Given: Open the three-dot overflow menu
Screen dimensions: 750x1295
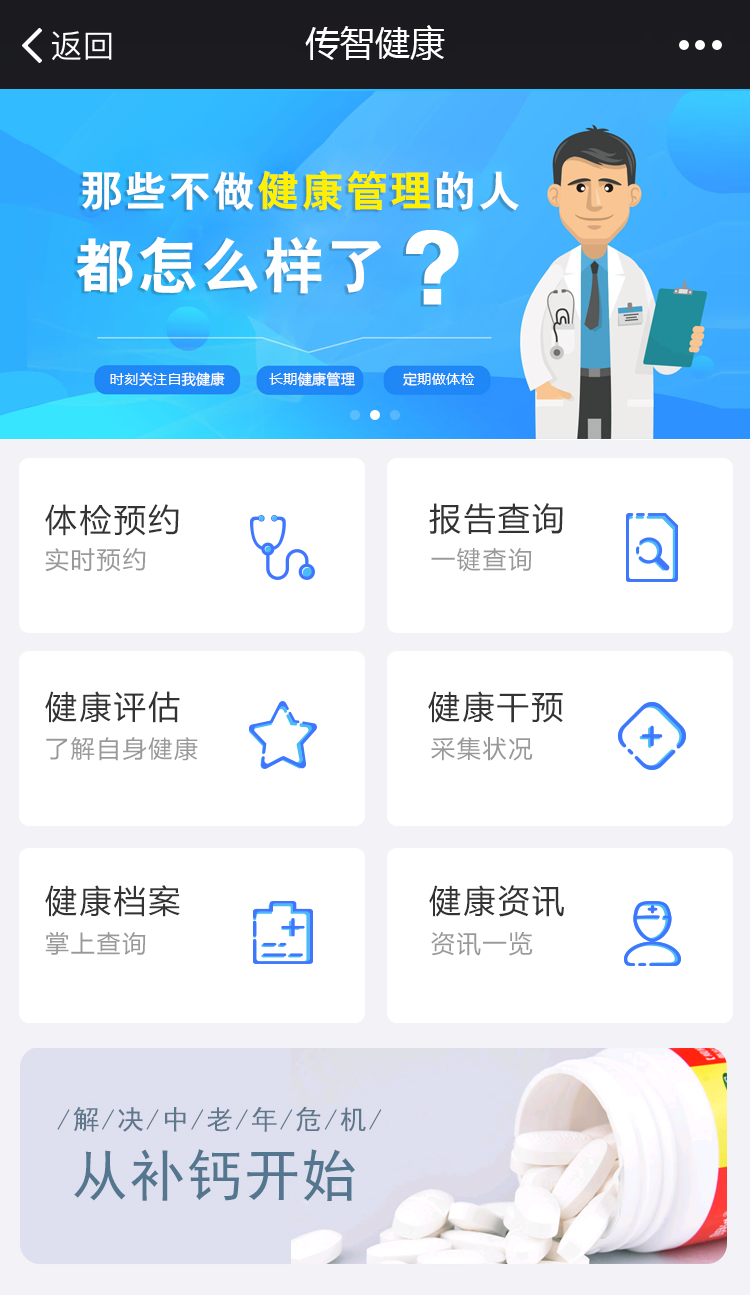Looking at the screenshot, I should 701,45.
